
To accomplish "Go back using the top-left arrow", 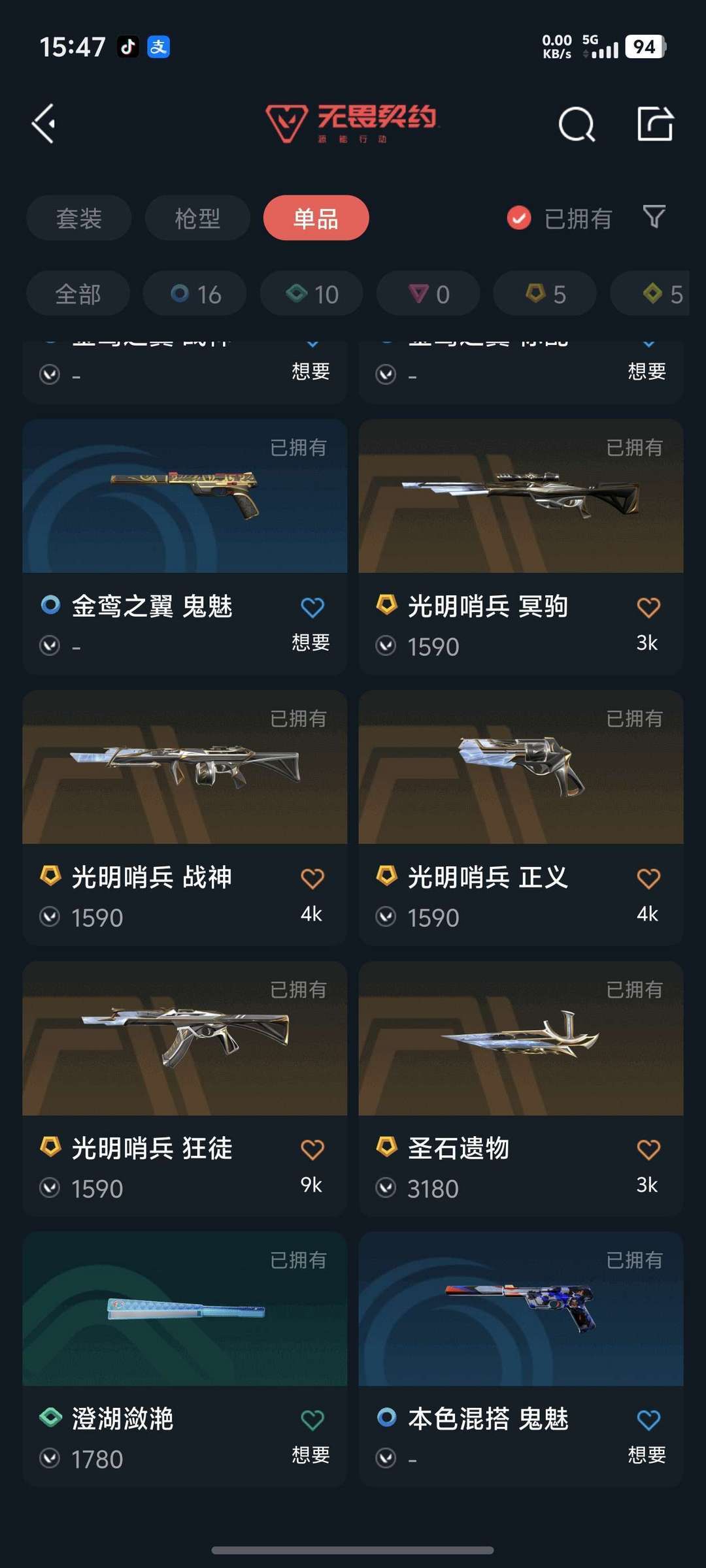I will coord(44,123).
